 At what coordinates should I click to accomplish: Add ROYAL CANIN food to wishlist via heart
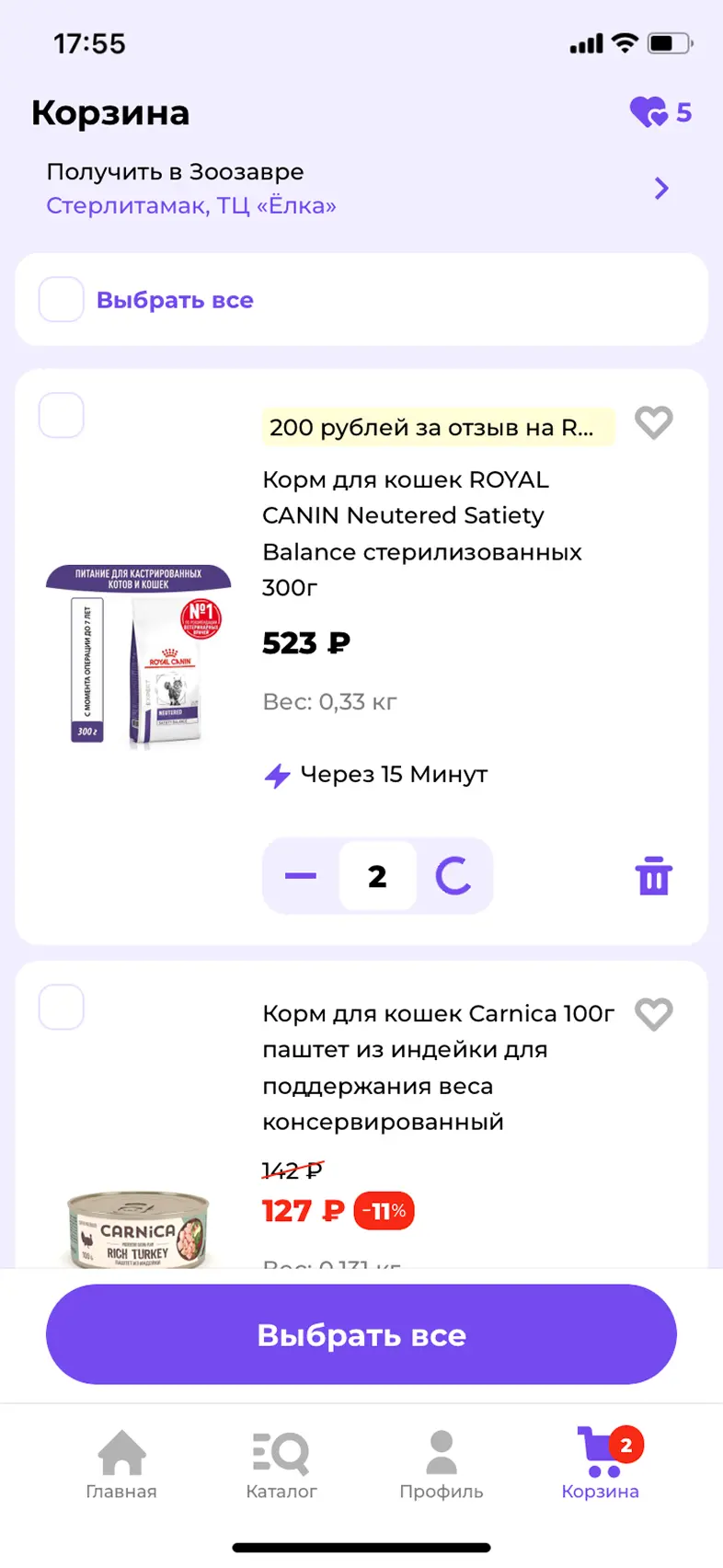tap(654, 422)
